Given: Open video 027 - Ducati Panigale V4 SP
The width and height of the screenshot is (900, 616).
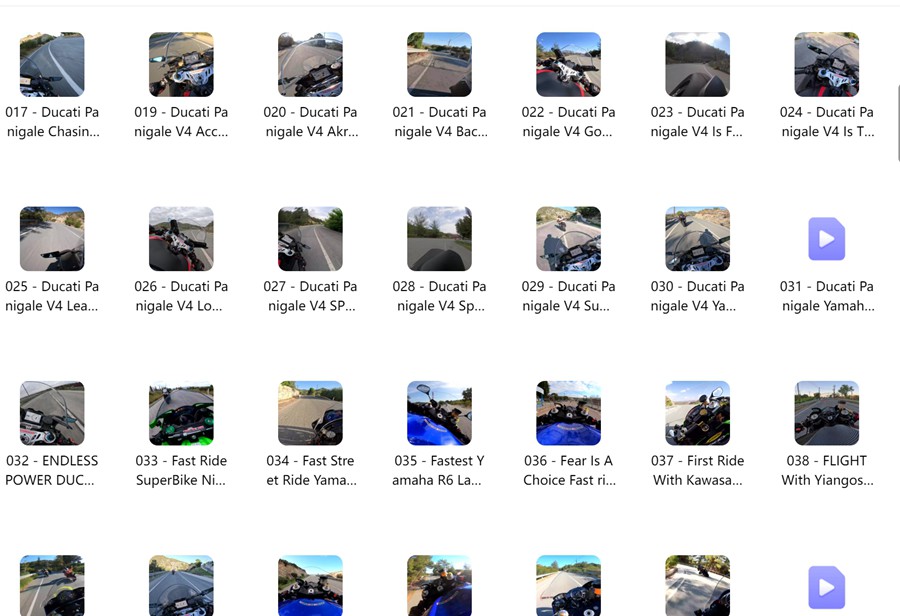Looking at the screenshot, I should point(310,239).
